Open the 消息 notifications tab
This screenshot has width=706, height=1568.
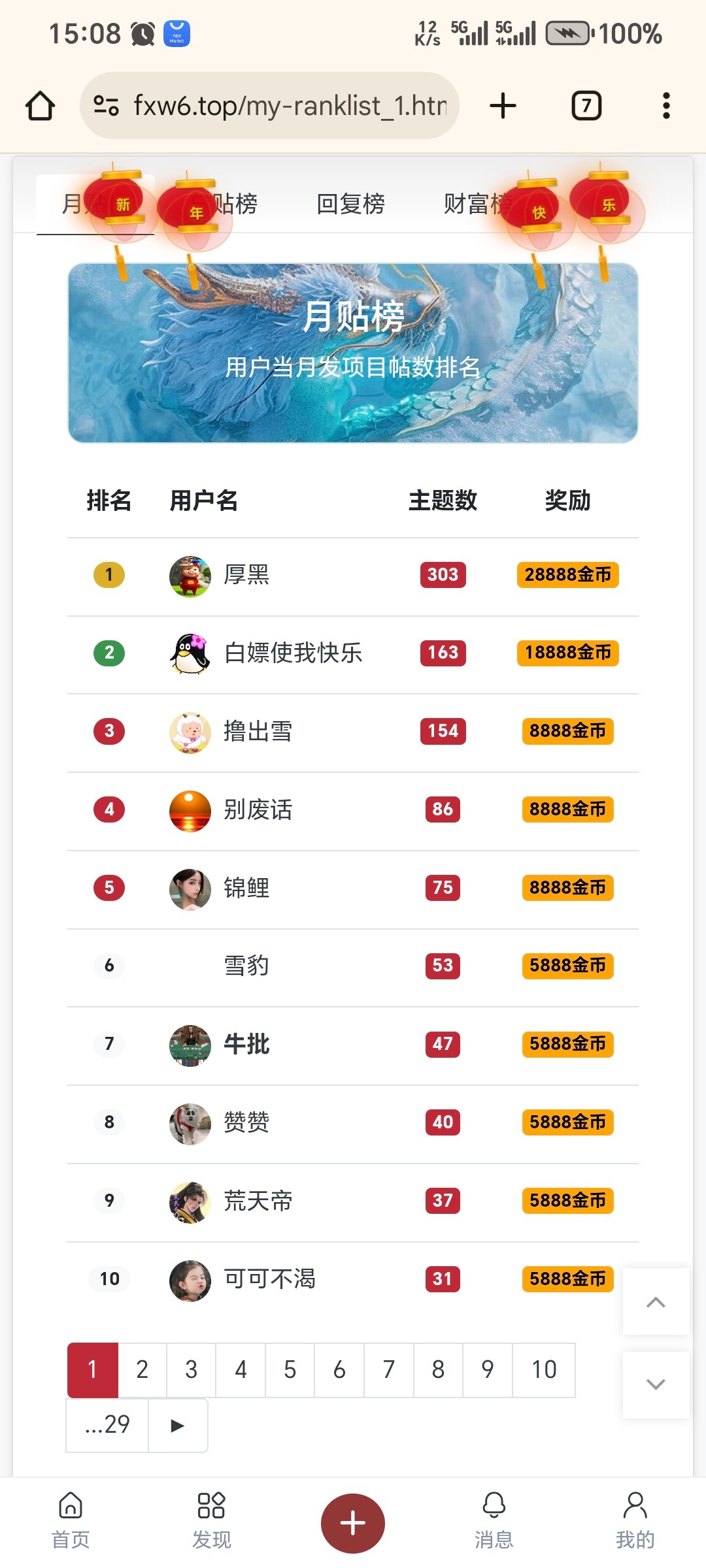pos(494,1521)
